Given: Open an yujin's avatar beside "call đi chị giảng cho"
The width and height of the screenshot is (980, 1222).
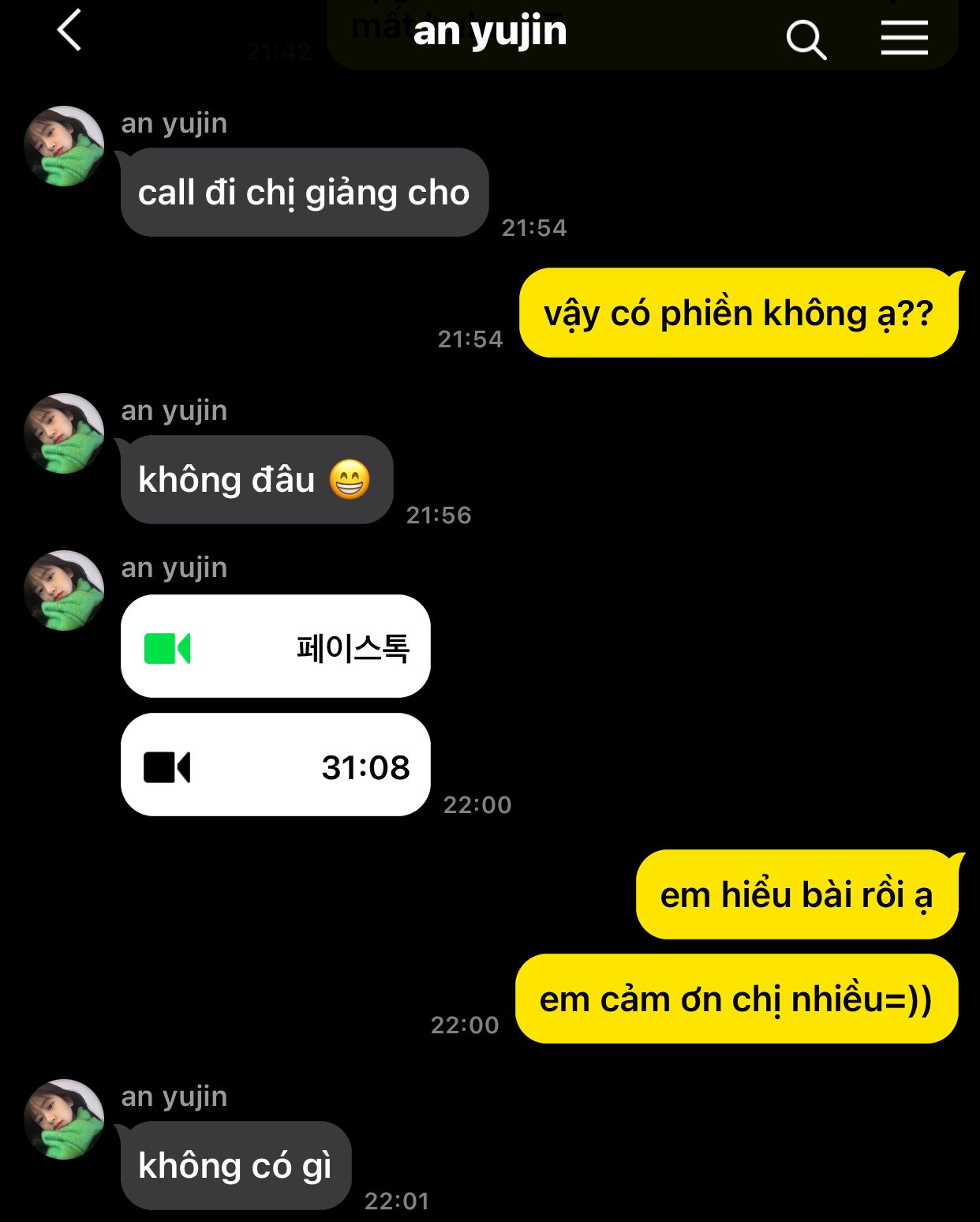Looking at the screenshot, I should tap(64, 146).
